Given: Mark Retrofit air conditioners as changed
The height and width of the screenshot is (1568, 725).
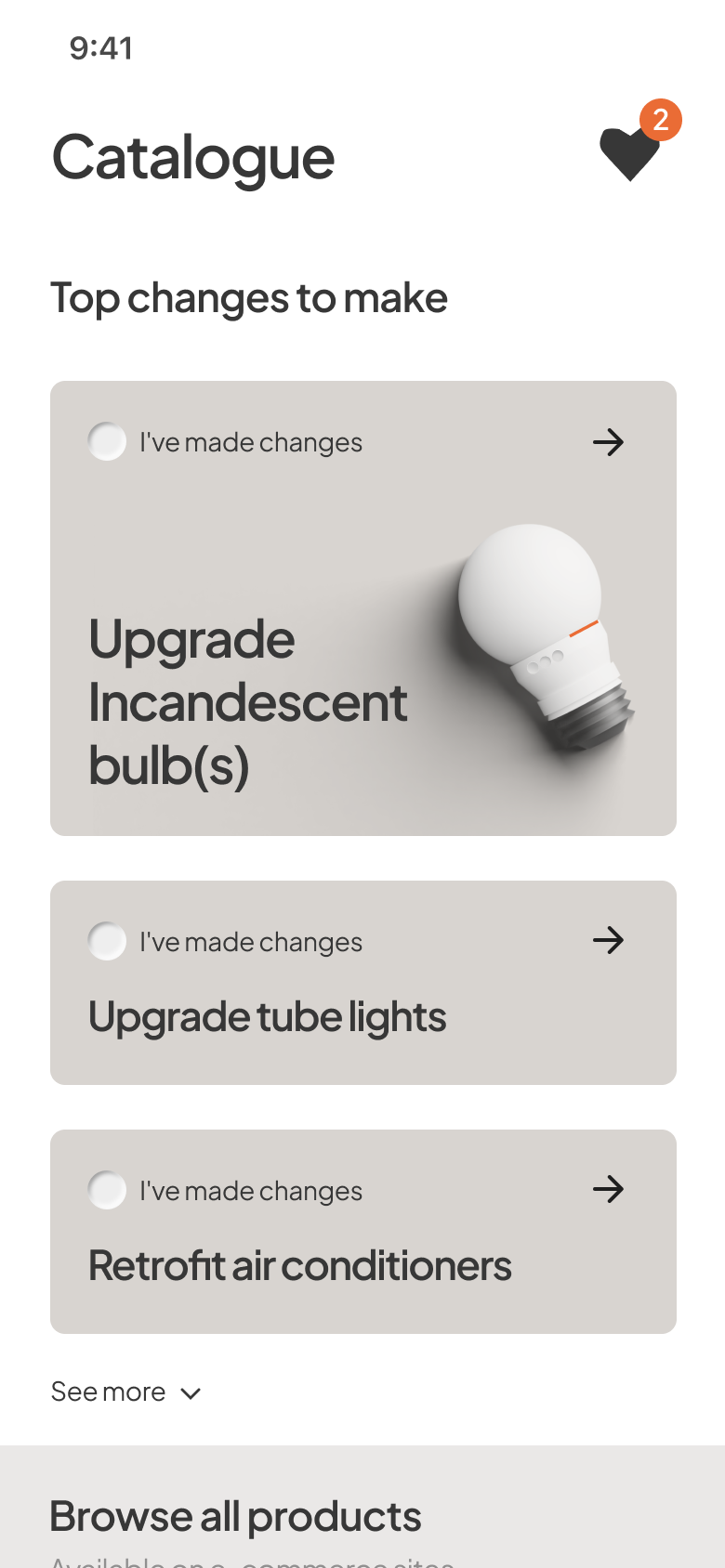Looking at the screenshot, I should pyautogui.click(x=107, y=1190).
